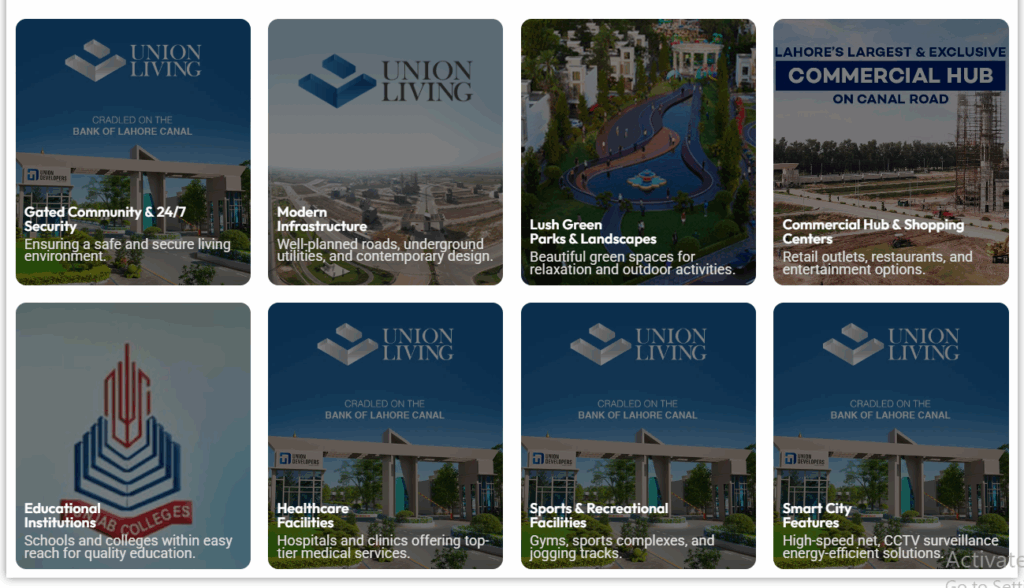View the Lush Green Parks & Landscapes card
This screenshot has height=588, width=1024.
[x=638, y=152]
